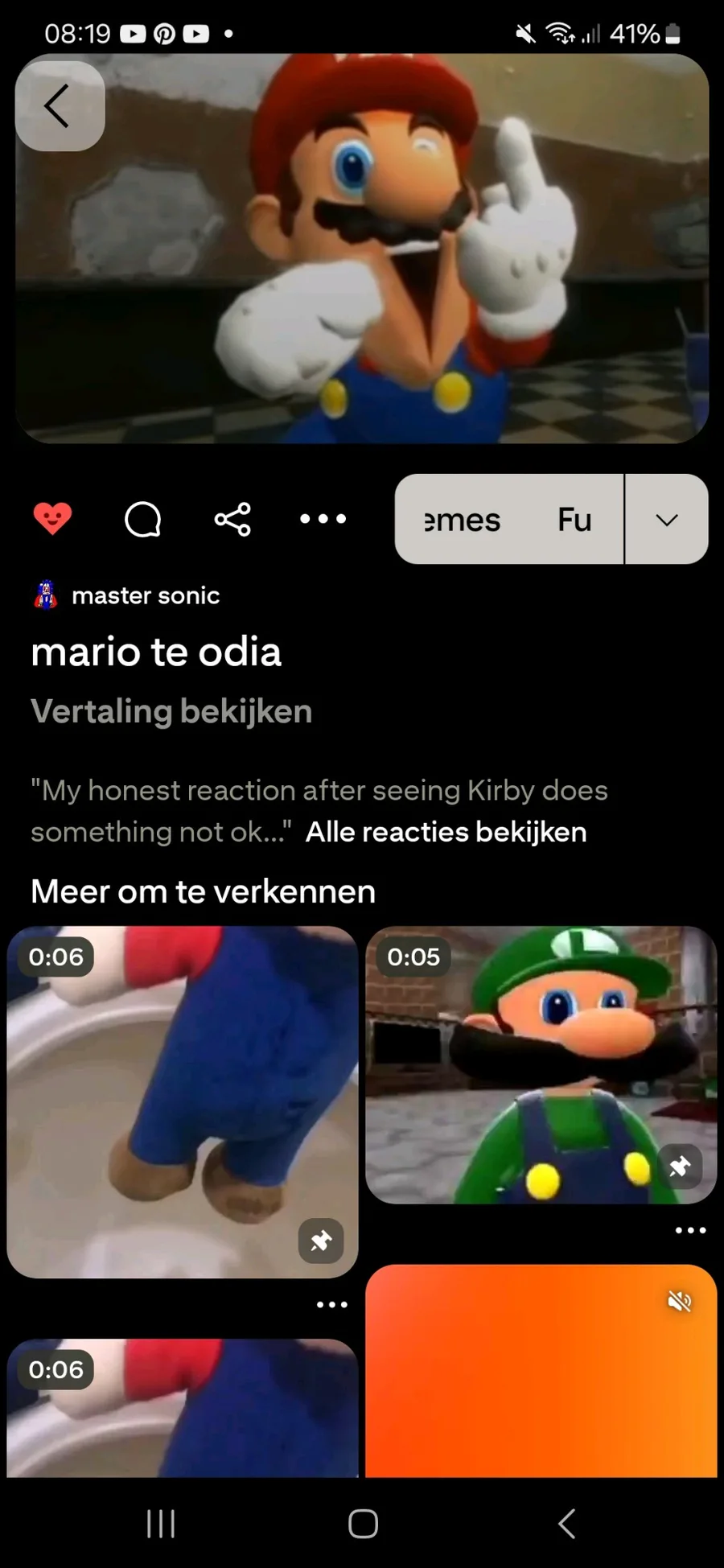This screenshot has height=1568, width=724.
Task: Open Alle reacties bekijken
Action: pyautogui.click(x=446, y=832)
